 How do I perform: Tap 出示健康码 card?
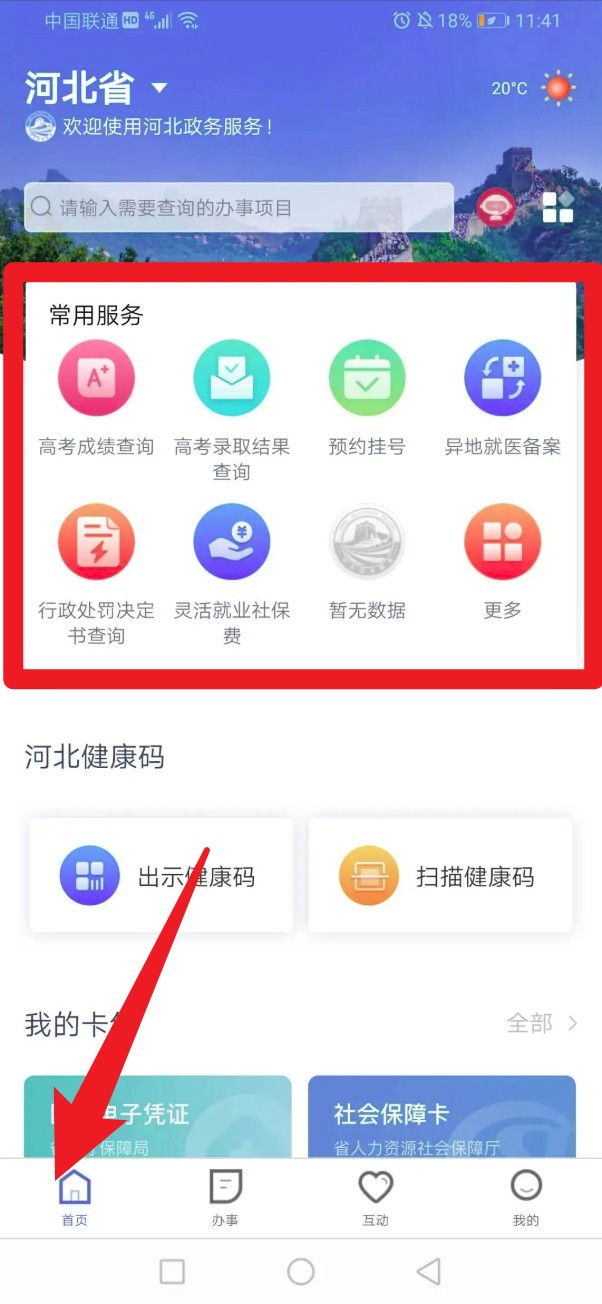(161, 876)
